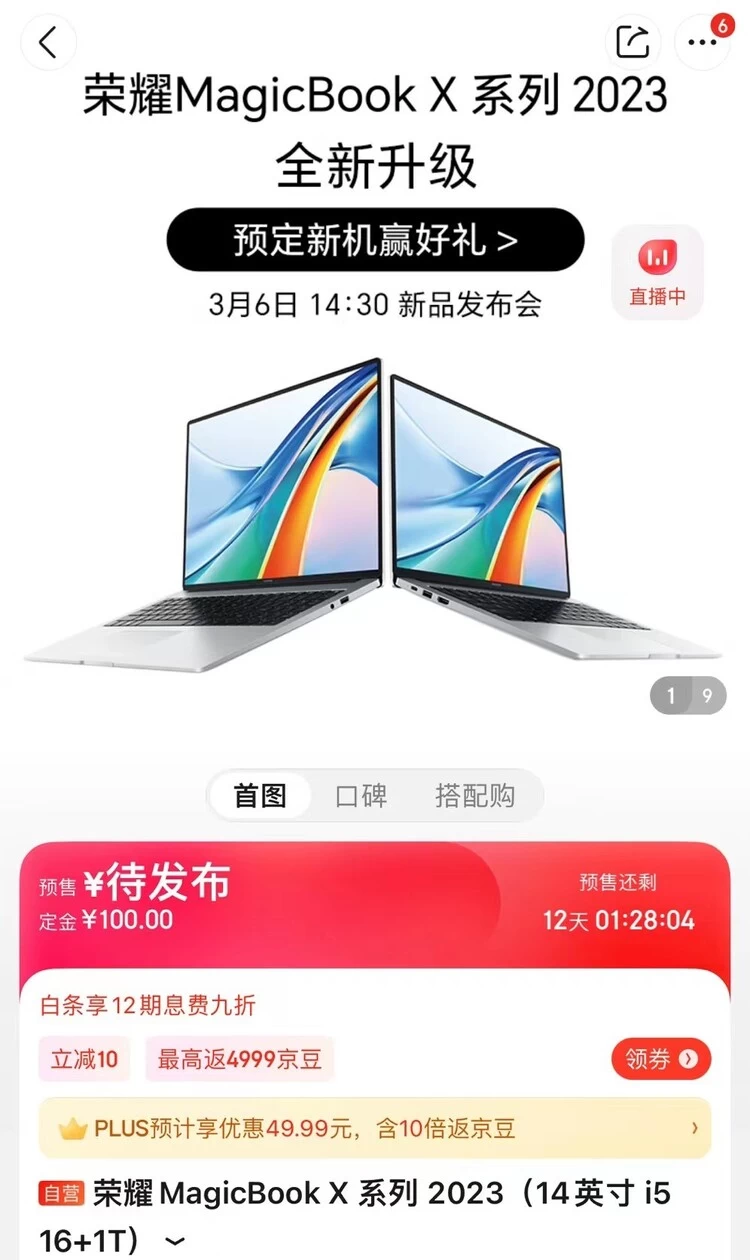Share this MagicBook product page
Screen dimensions: 750x1260
[633, 42]
